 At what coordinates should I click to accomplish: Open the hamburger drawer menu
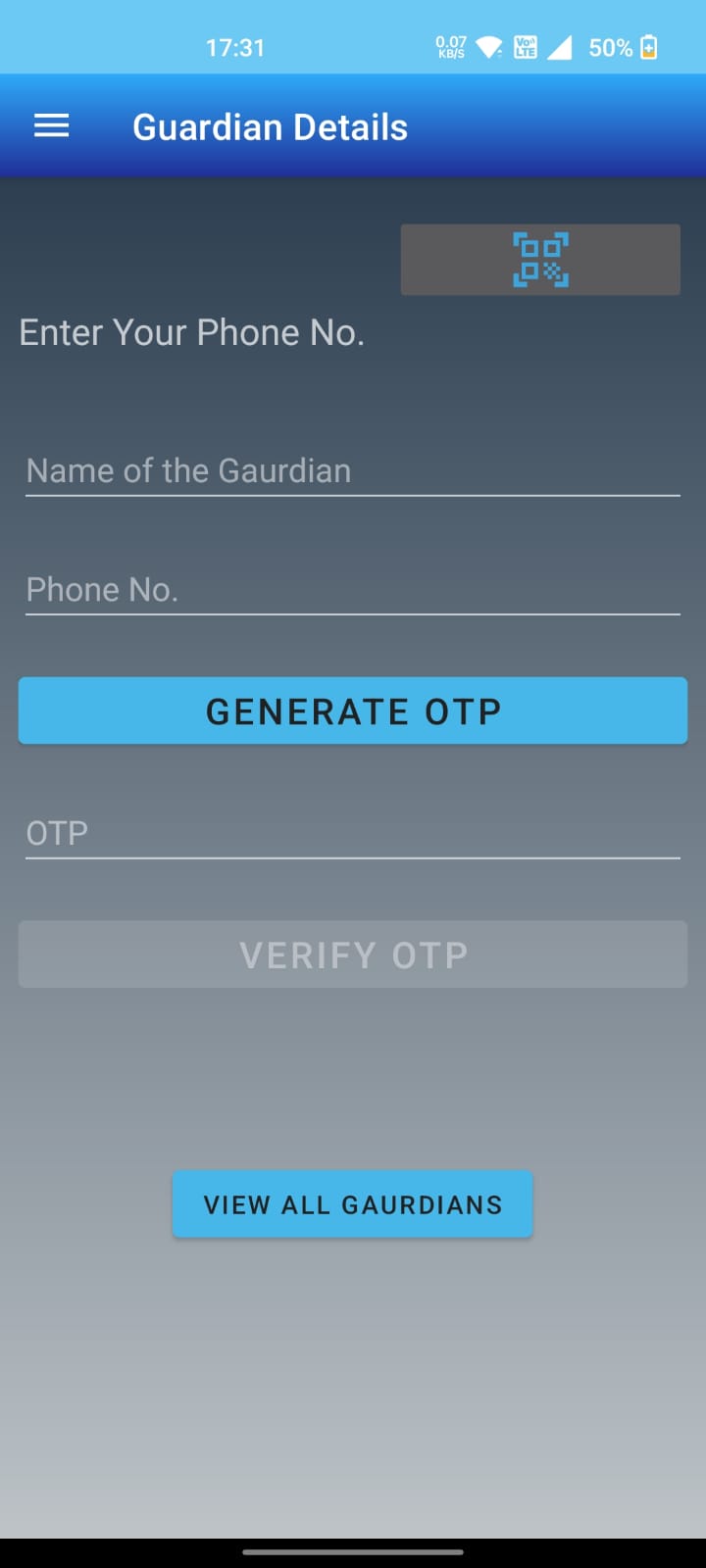click(52, 126)
